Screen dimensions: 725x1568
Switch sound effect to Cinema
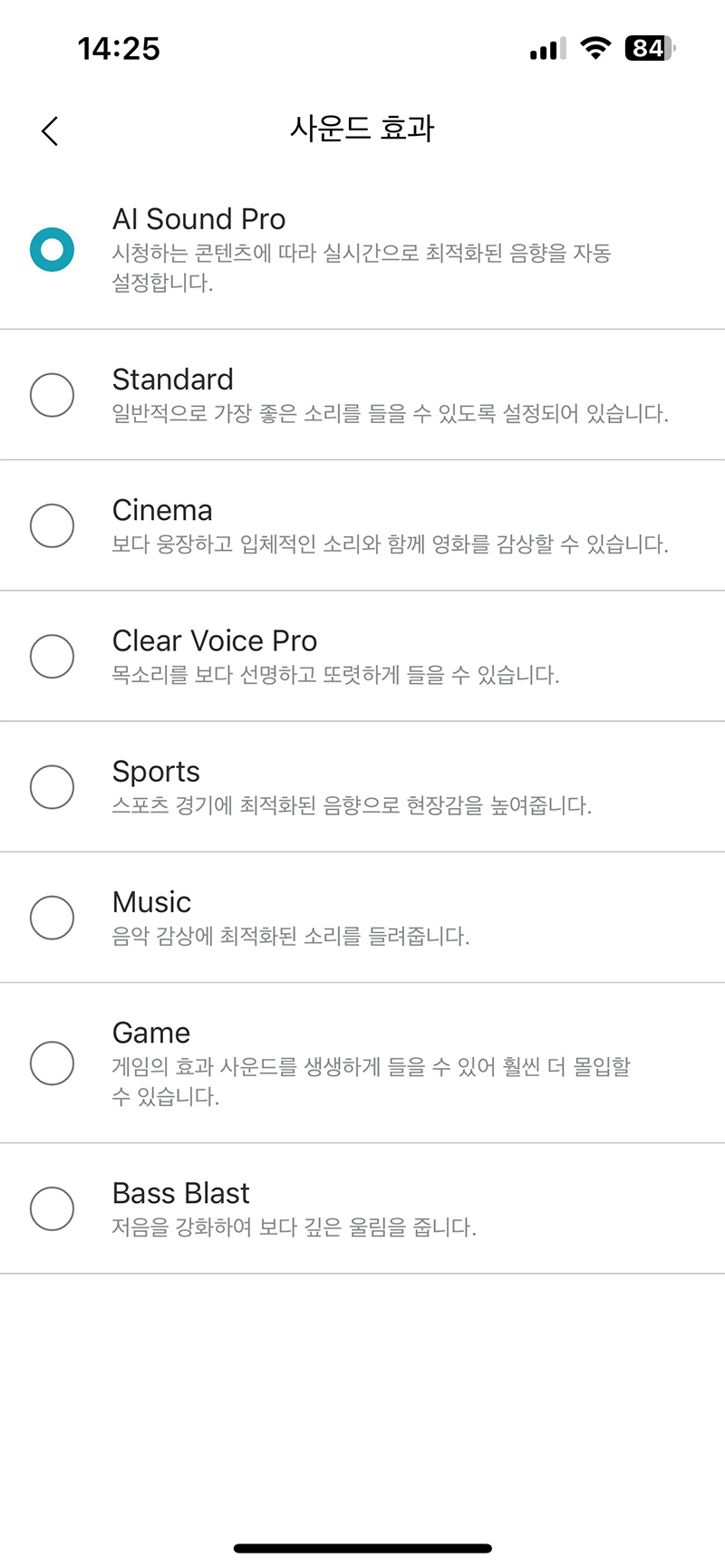[362, 525]
